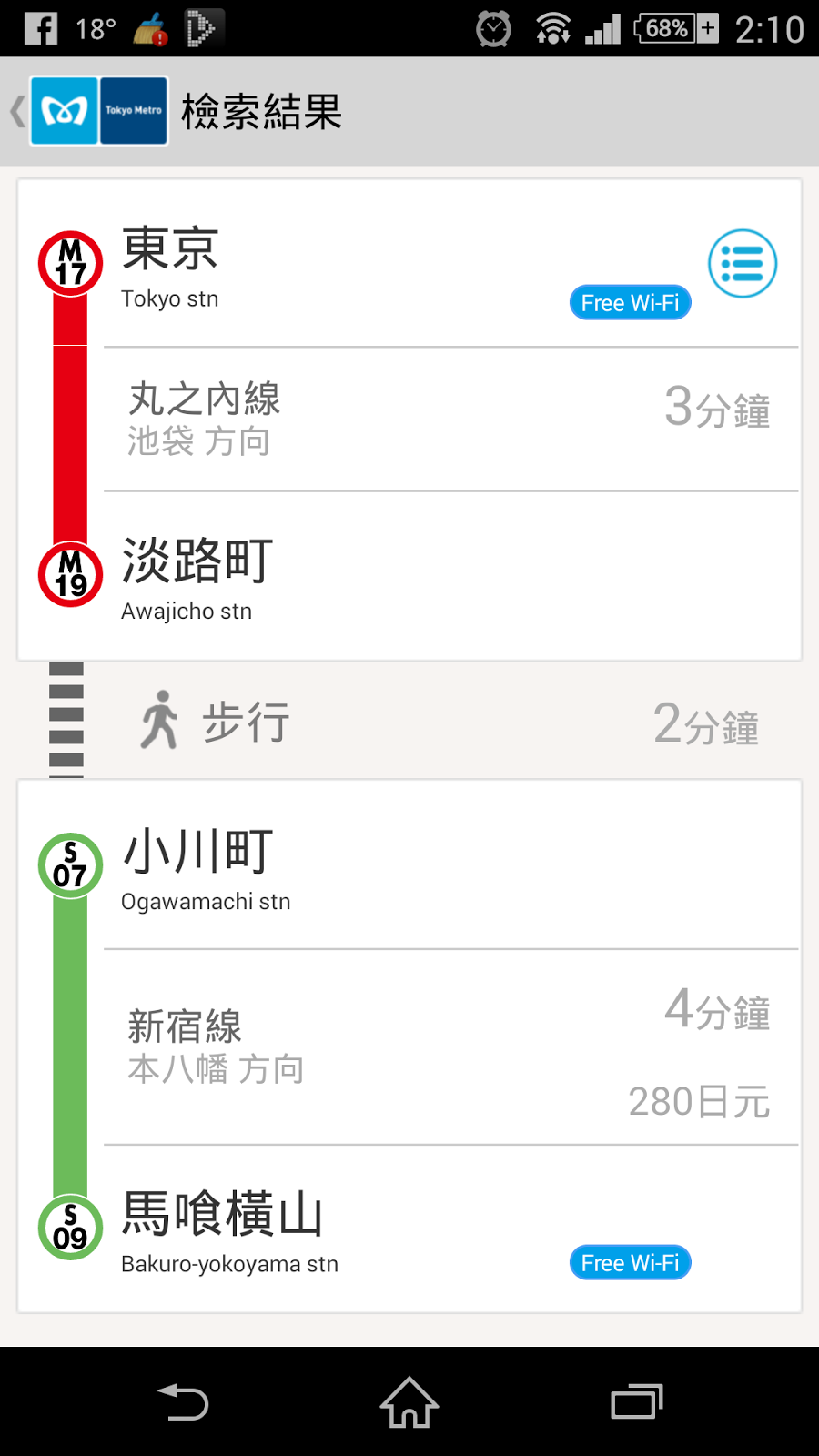Open the list icon beside Tokyo station
The height and width of the screenshot is (1456, 819).
pos(743,264)
